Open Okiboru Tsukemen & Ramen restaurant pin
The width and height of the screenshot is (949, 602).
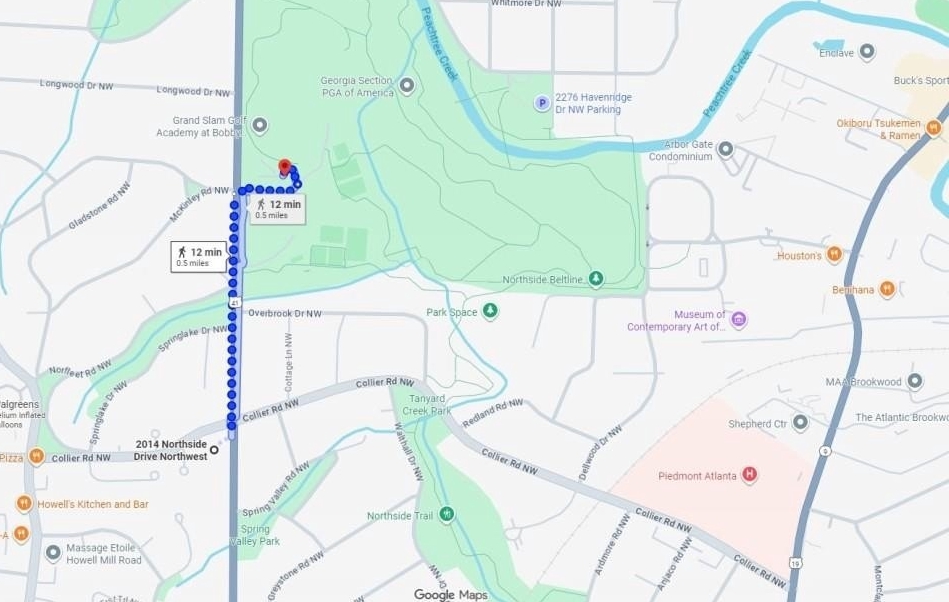click(x=934, y=128)
